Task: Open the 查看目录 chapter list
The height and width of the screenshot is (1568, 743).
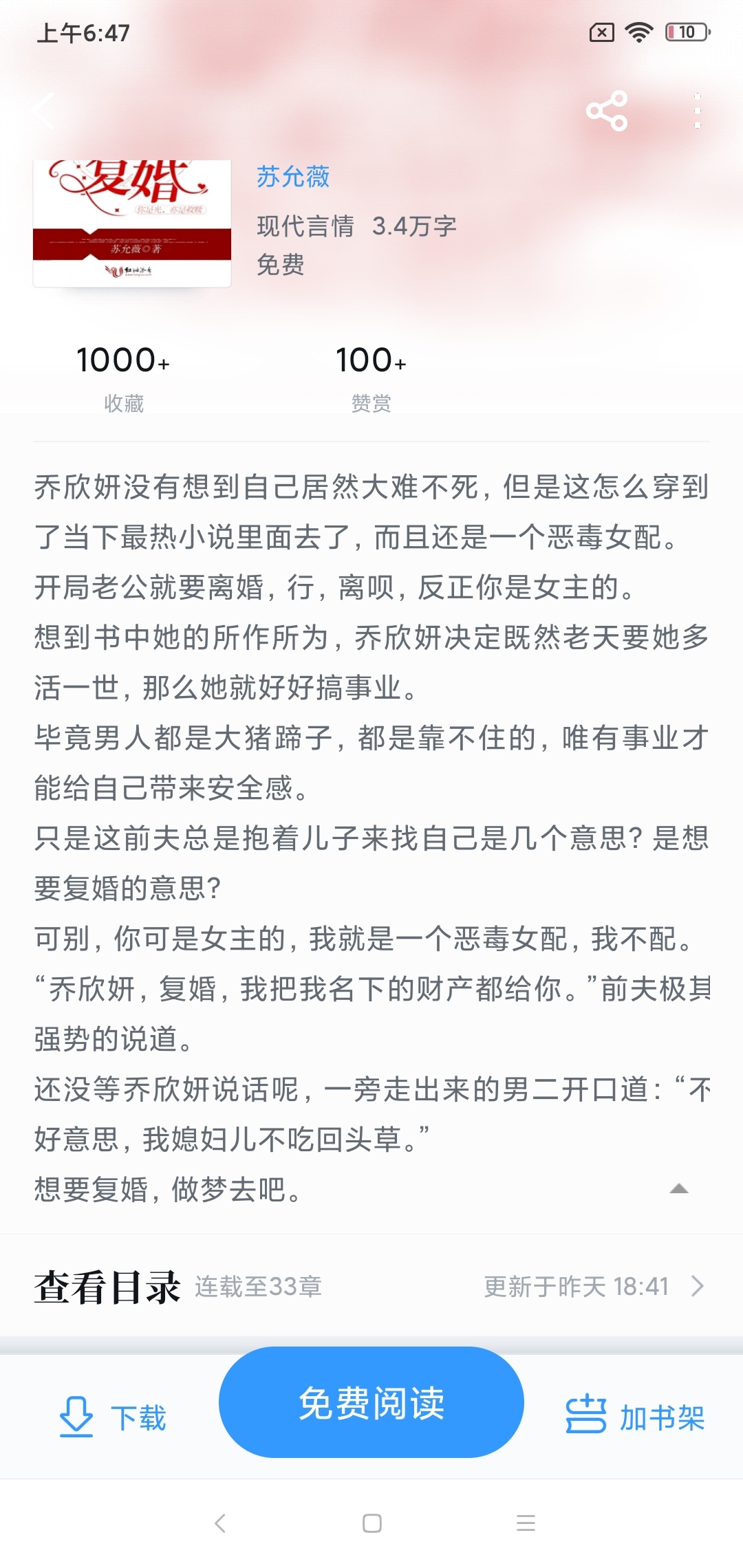Action: pos(371,1286)
